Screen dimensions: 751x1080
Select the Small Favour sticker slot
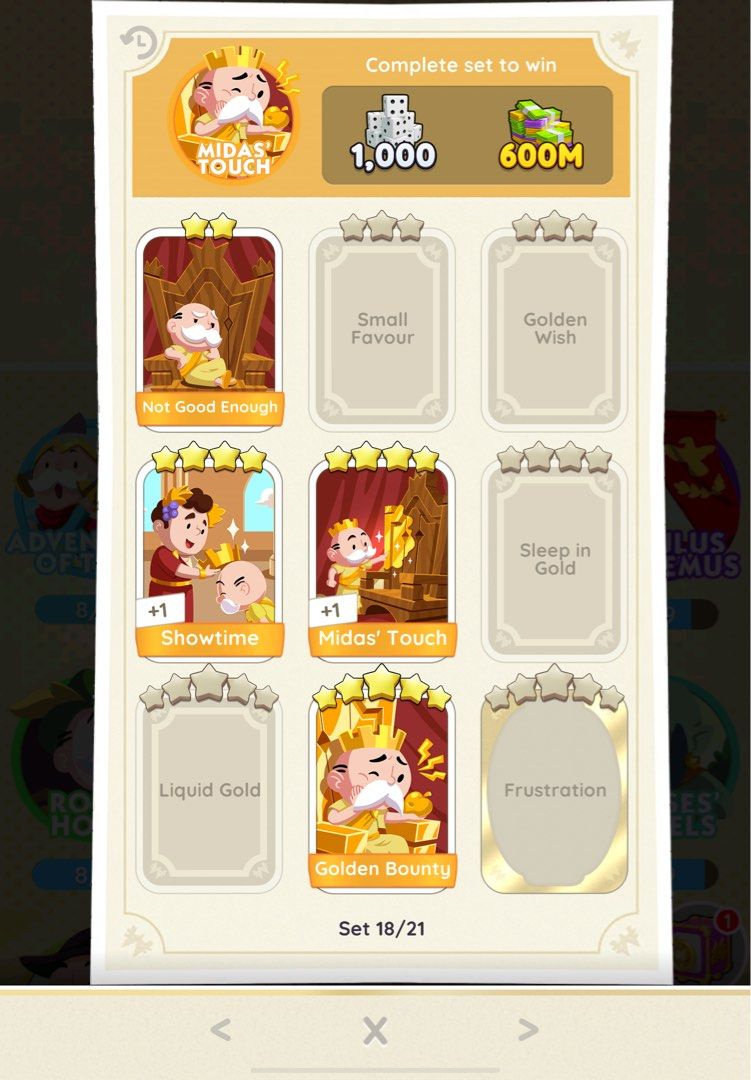(x=382, y=329)
